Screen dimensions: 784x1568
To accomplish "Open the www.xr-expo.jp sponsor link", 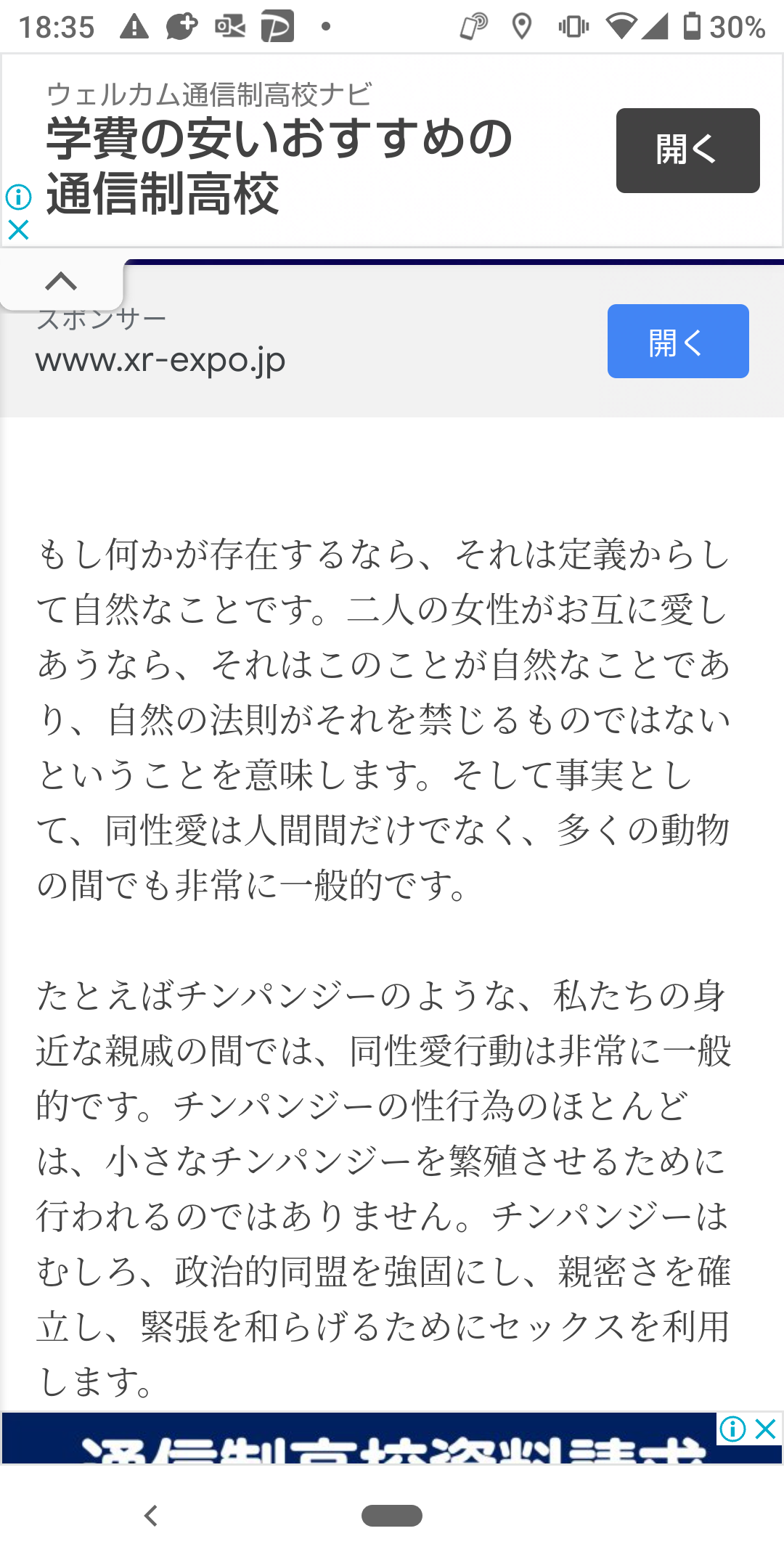I will click(x=160, y=359).
